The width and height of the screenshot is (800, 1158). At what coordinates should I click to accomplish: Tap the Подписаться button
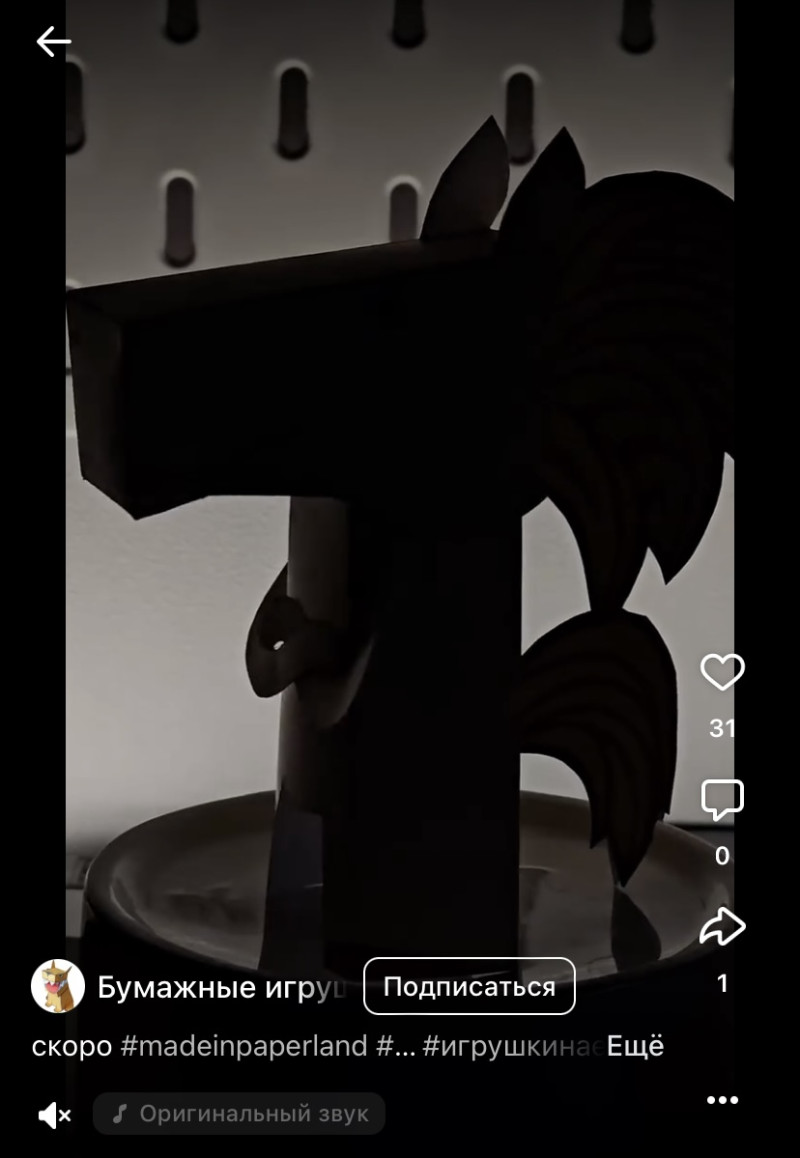[x=469, y=987]
